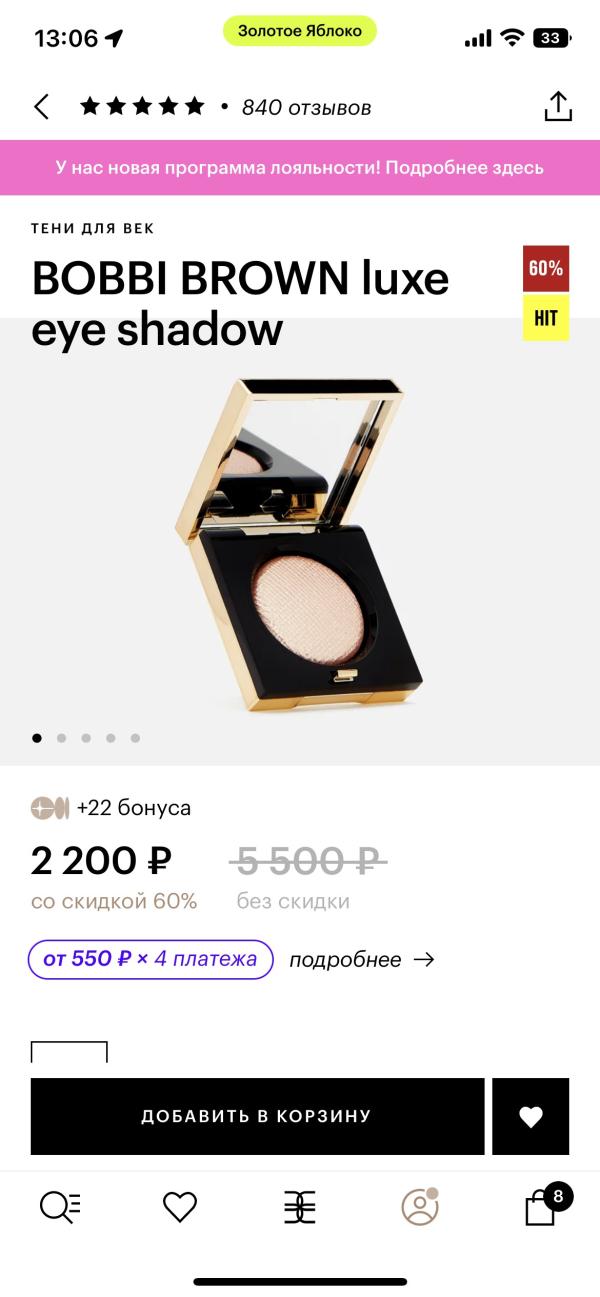Share this Bobbi Brown product
Image resolution: width=600 pixels, height=1297 pixels.
tap(557, 106)
